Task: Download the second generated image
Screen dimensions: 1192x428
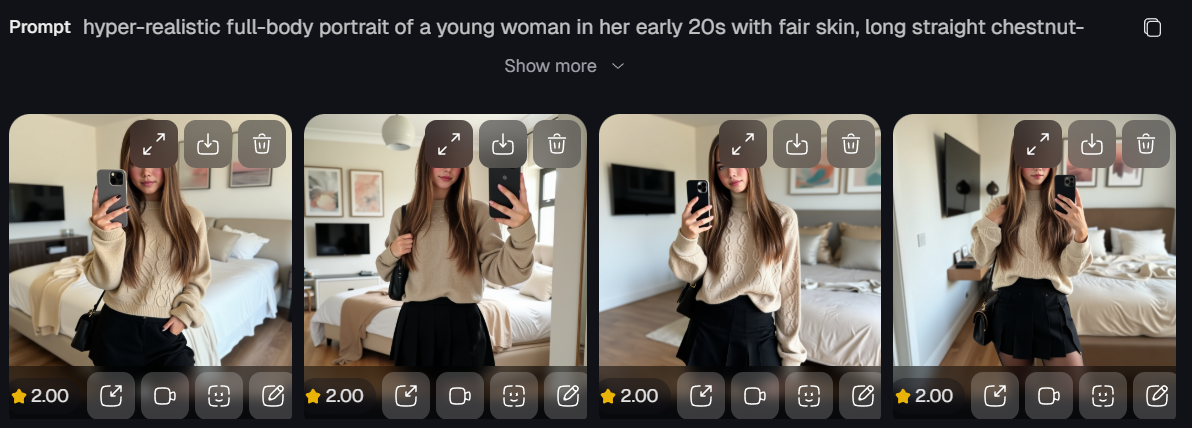Action: click(503, 144)
